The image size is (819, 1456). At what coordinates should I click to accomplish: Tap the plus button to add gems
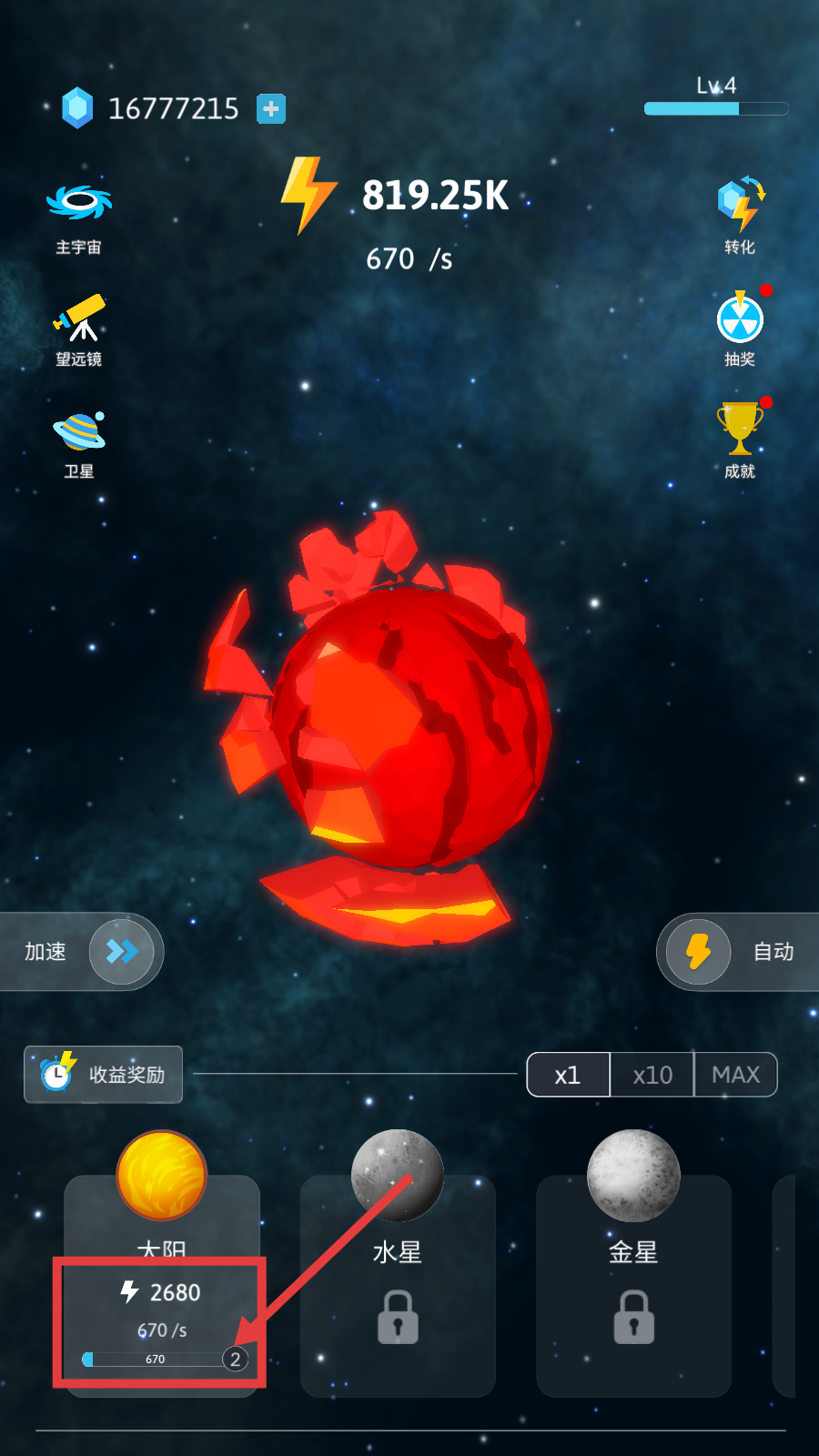click(271, 109)
